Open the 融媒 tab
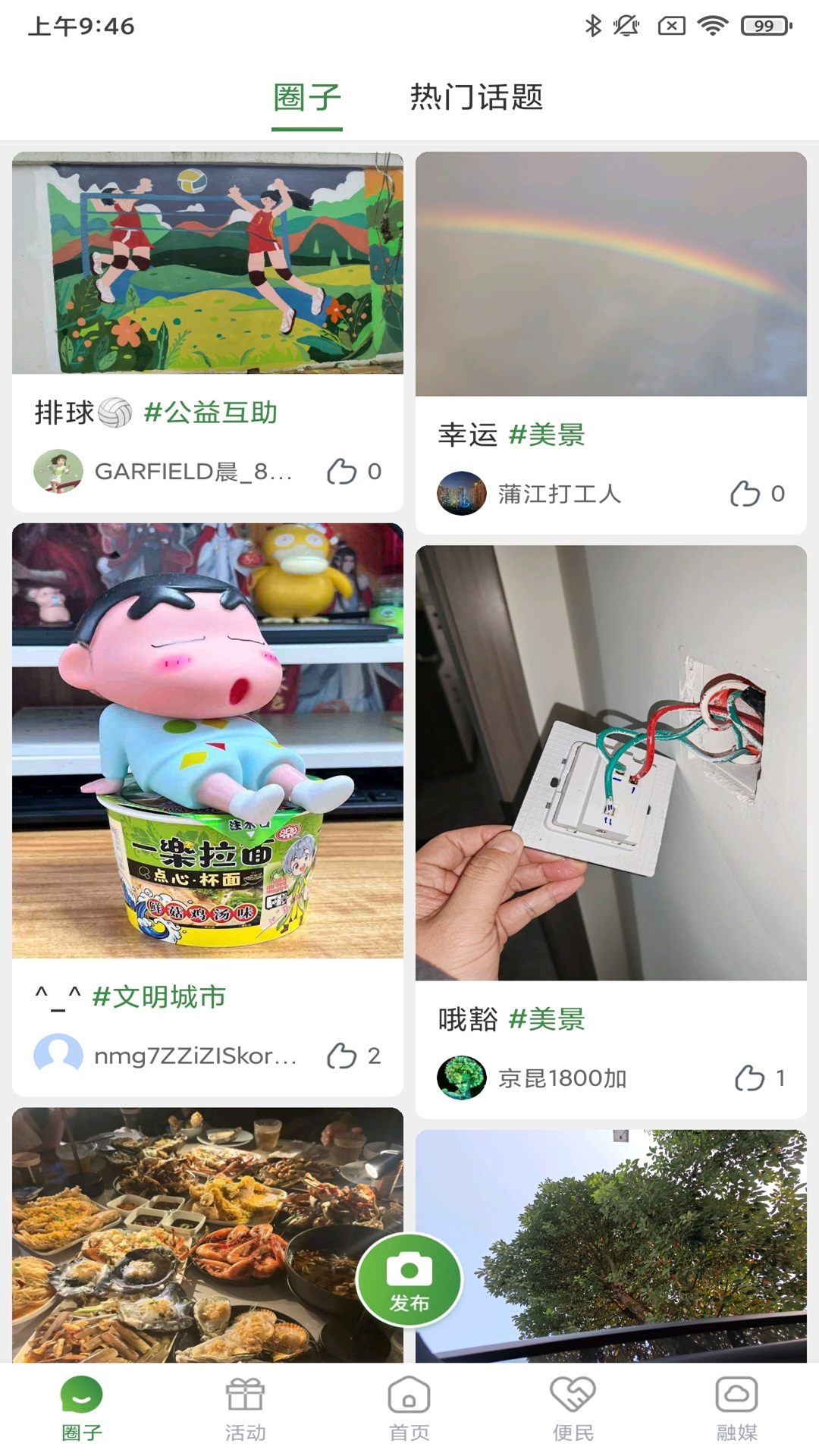The height and width of the screenshot is (1456, 819). [736, 1409]
